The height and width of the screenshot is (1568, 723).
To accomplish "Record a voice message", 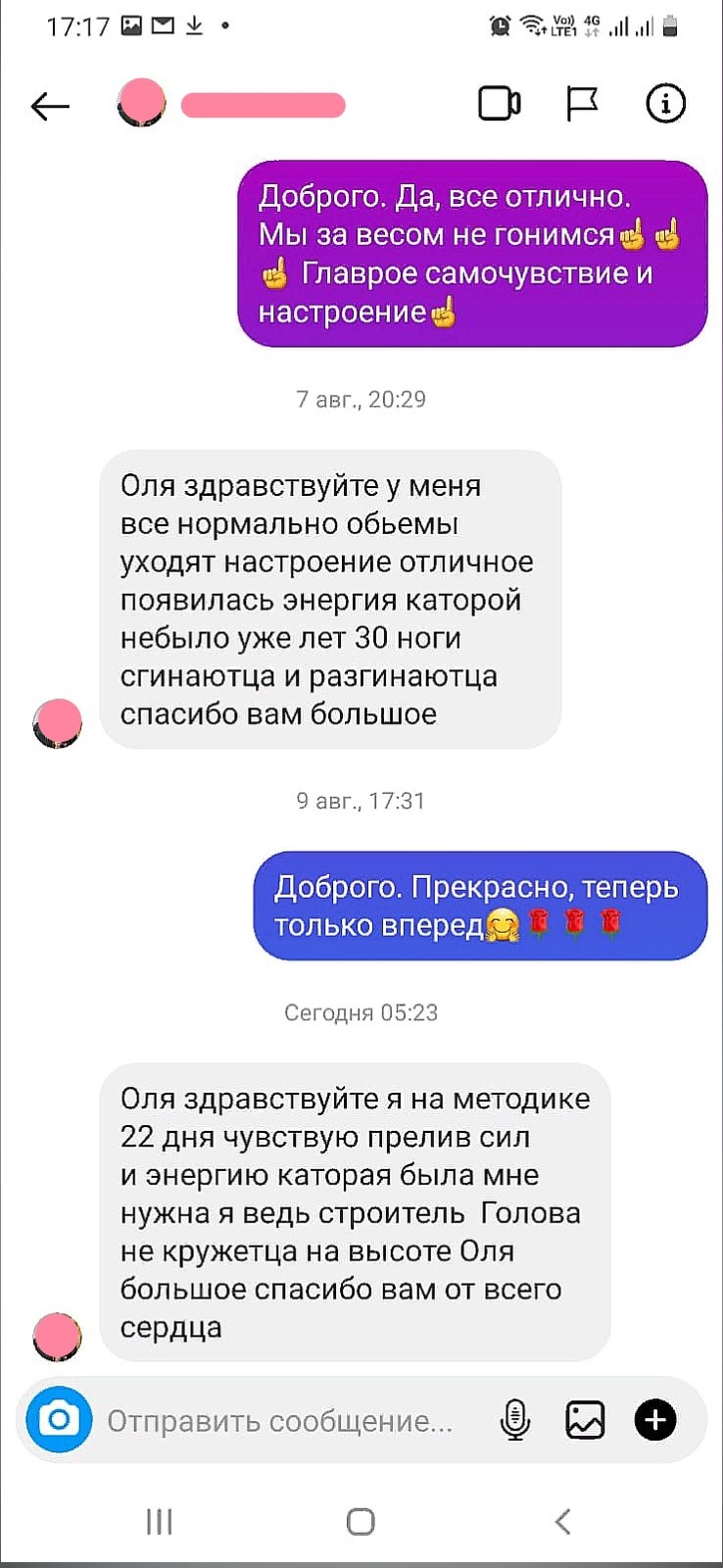I will 515,1420.
